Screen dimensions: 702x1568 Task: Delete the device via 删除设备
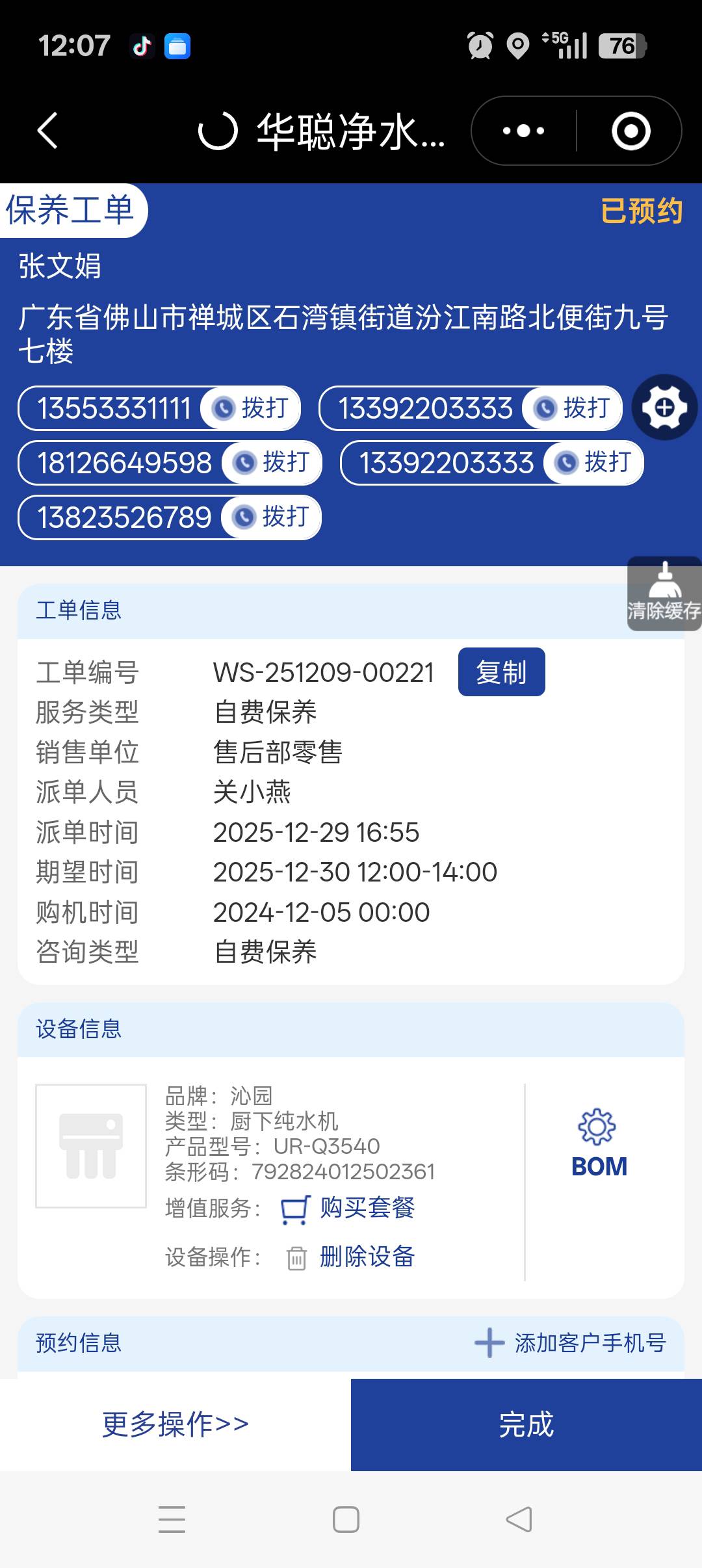367,1257
